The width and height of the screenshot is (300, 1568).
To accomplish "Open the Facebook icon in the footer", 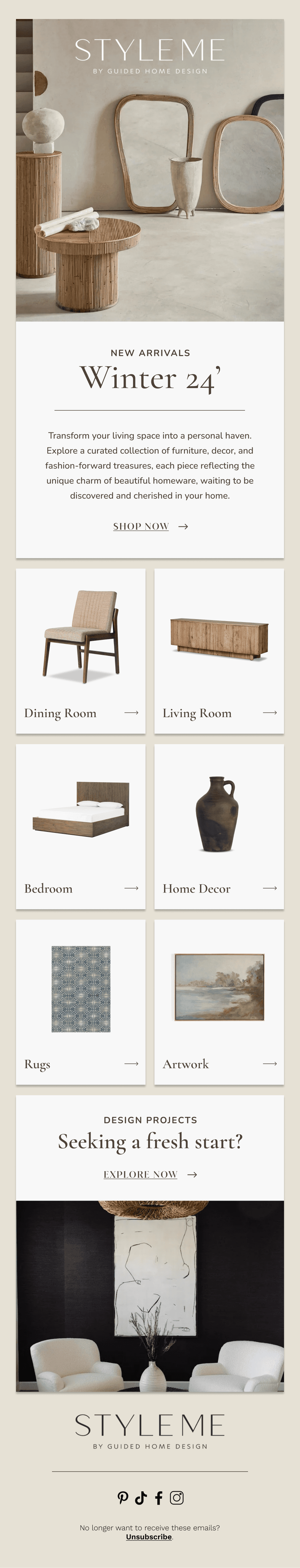I will (158, 1497).
